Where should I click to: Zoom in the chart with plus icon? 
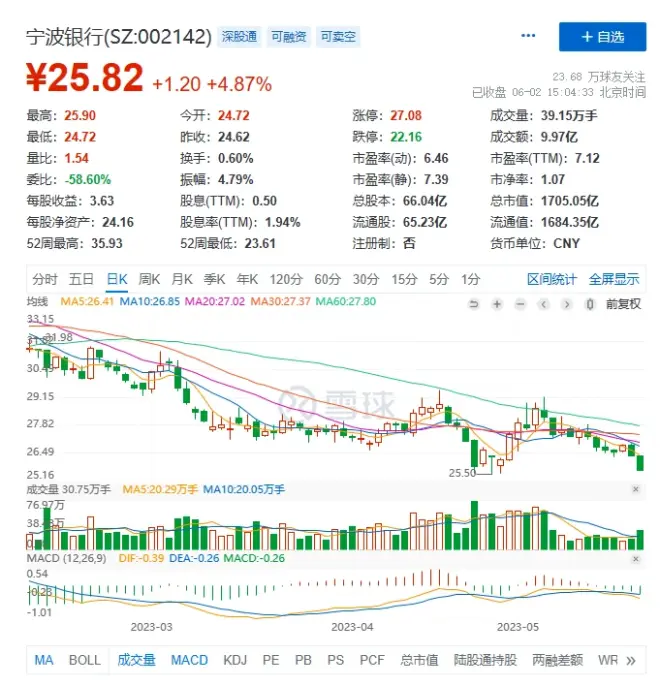[x=496, y=303]
